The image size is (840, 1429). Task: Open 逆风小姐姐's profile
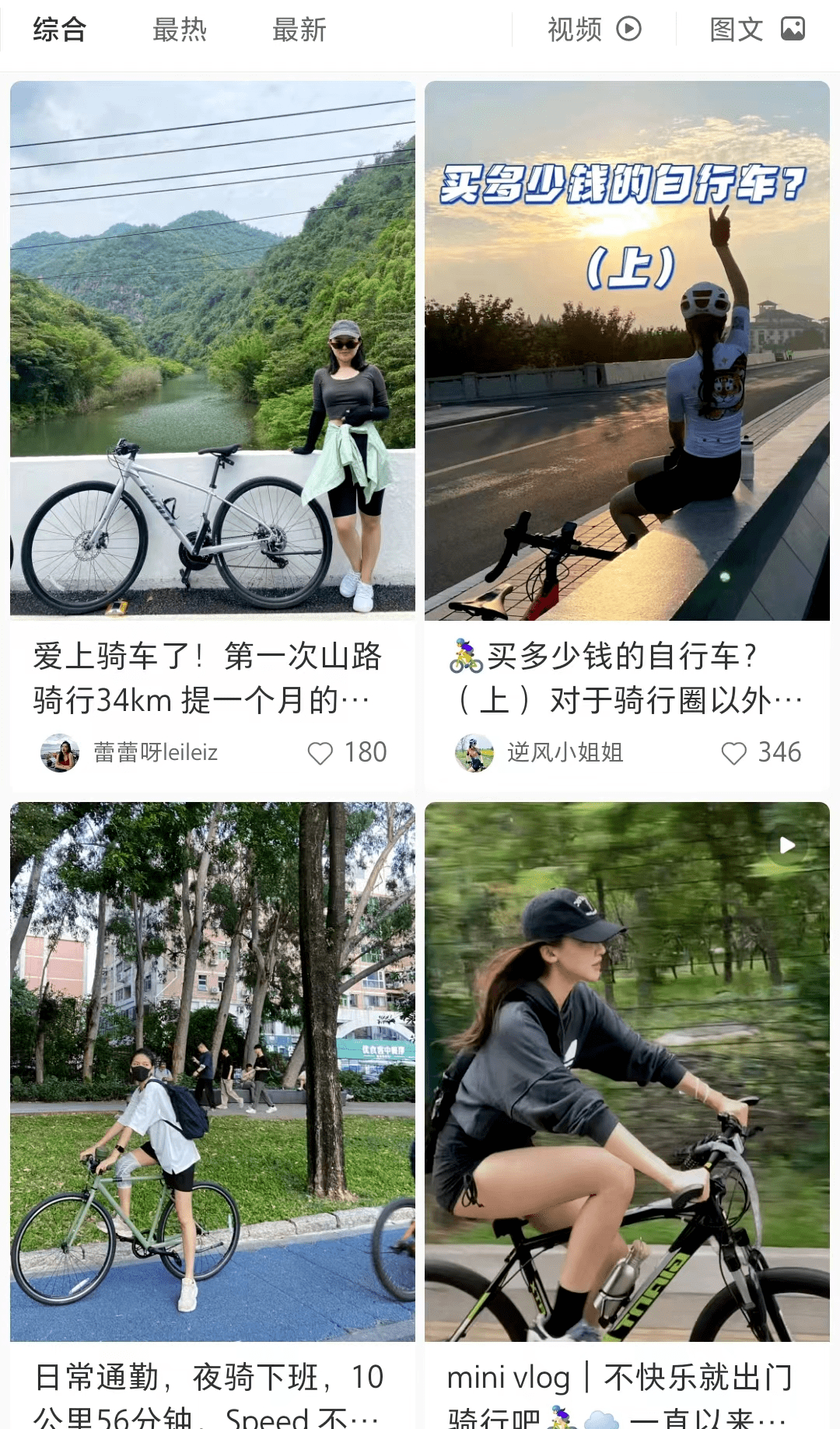[540, 753]
